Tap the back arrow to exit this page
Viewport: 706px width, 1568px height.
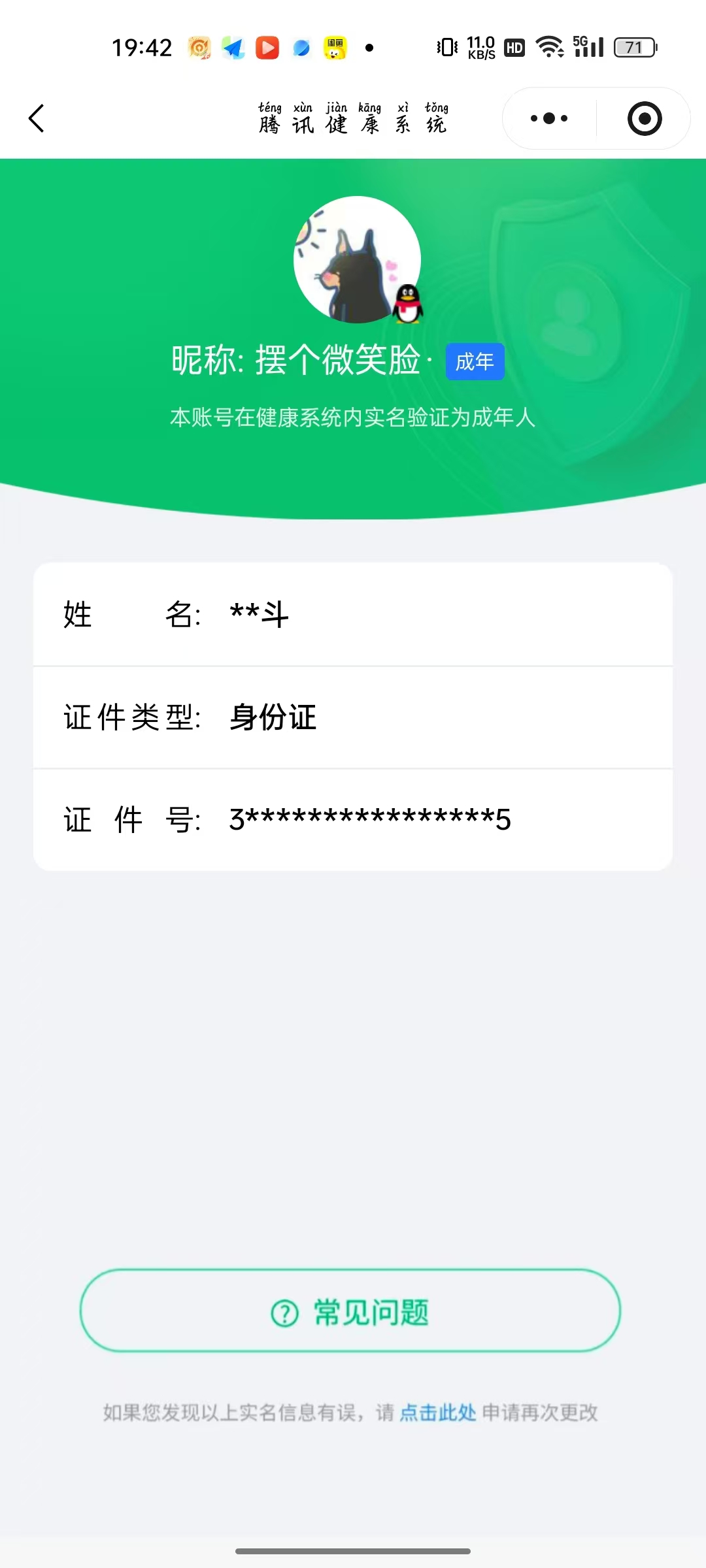click(x=37, y=118)
